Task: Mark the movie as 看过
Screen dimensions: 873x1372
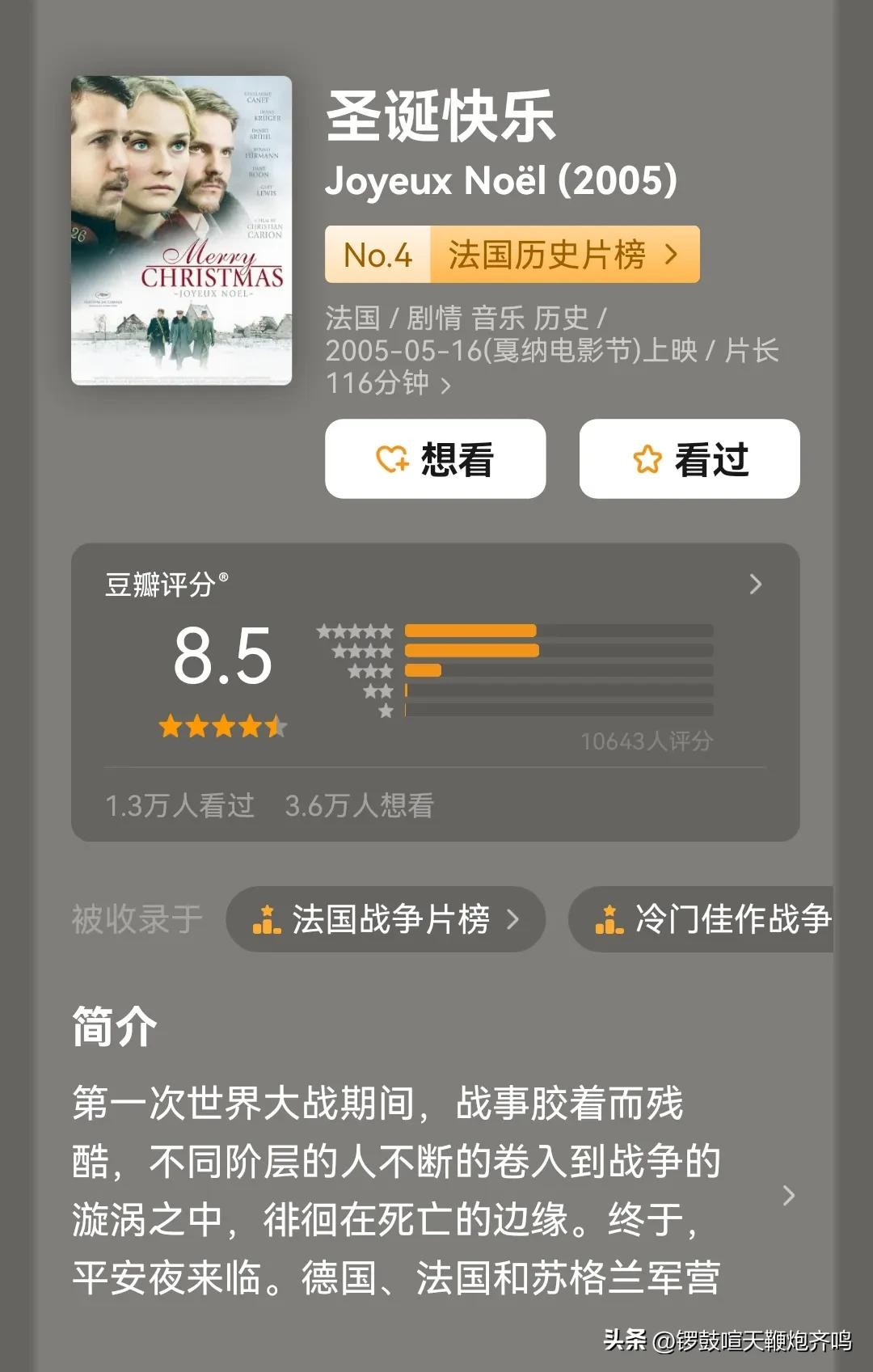Action: tap(689, 459)
